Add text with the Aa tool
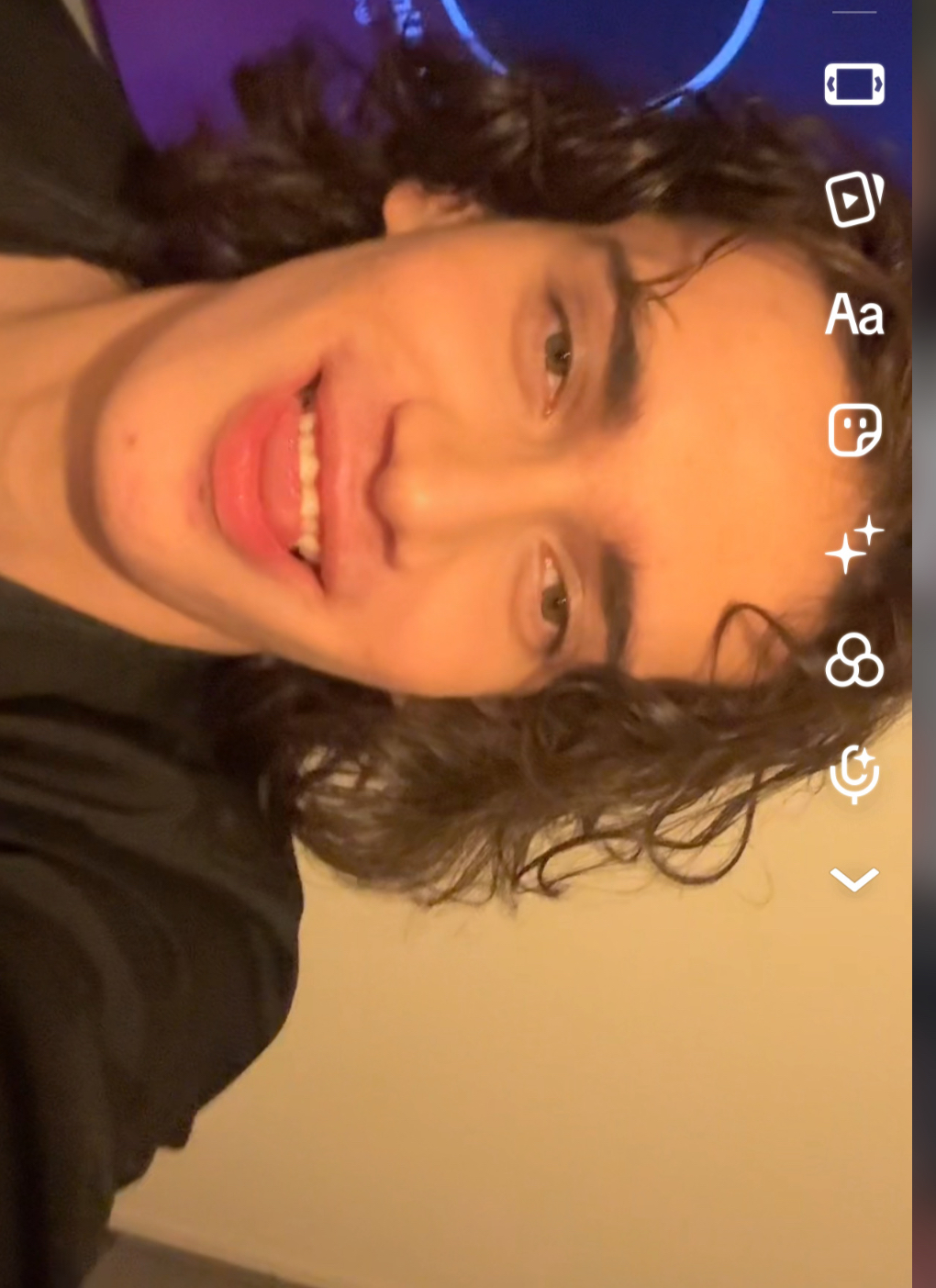Screen dimensions: 936x1288 (x=853, y=314)
